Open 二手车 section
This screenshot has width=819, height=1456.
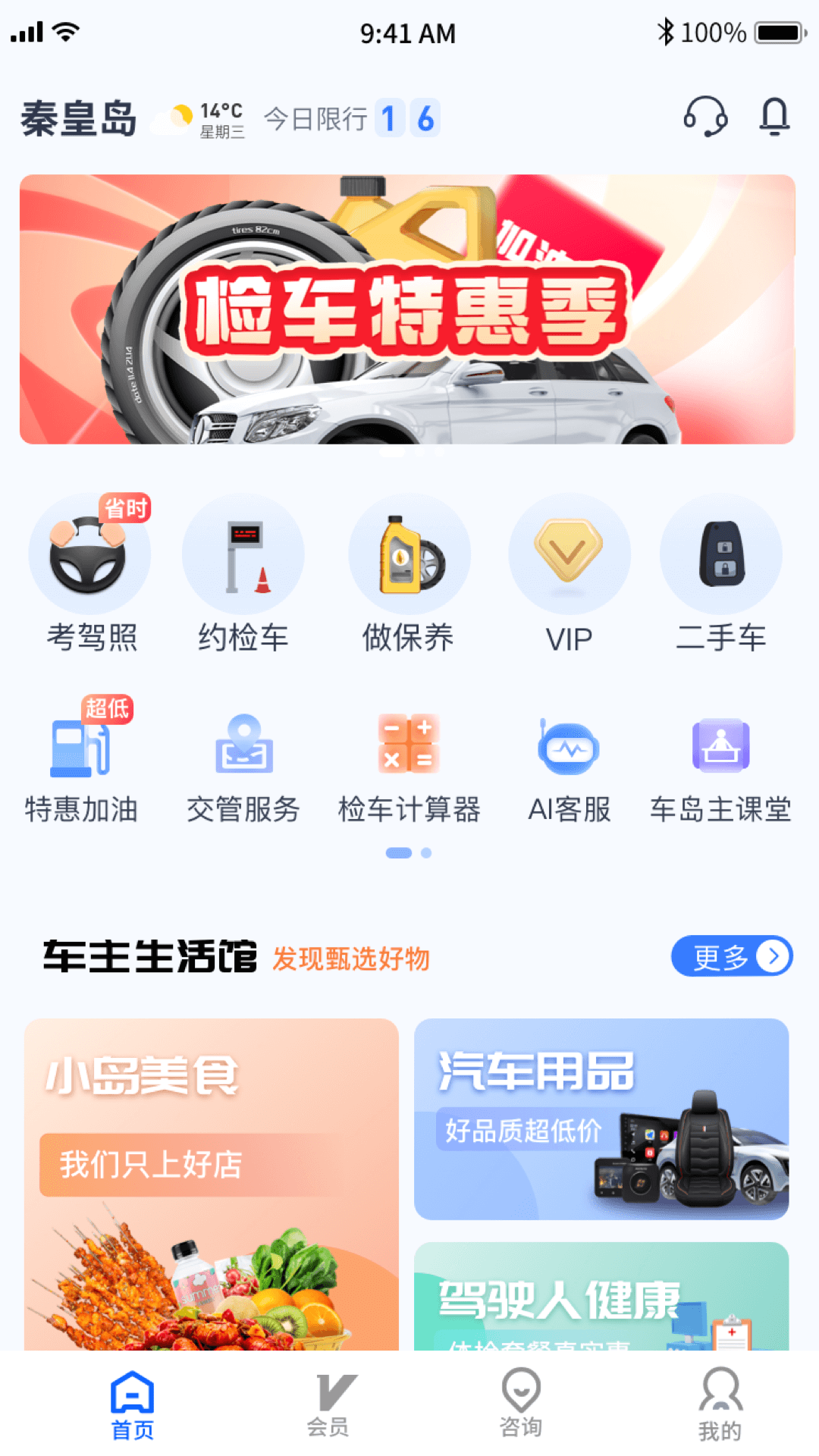click(720, 574)
